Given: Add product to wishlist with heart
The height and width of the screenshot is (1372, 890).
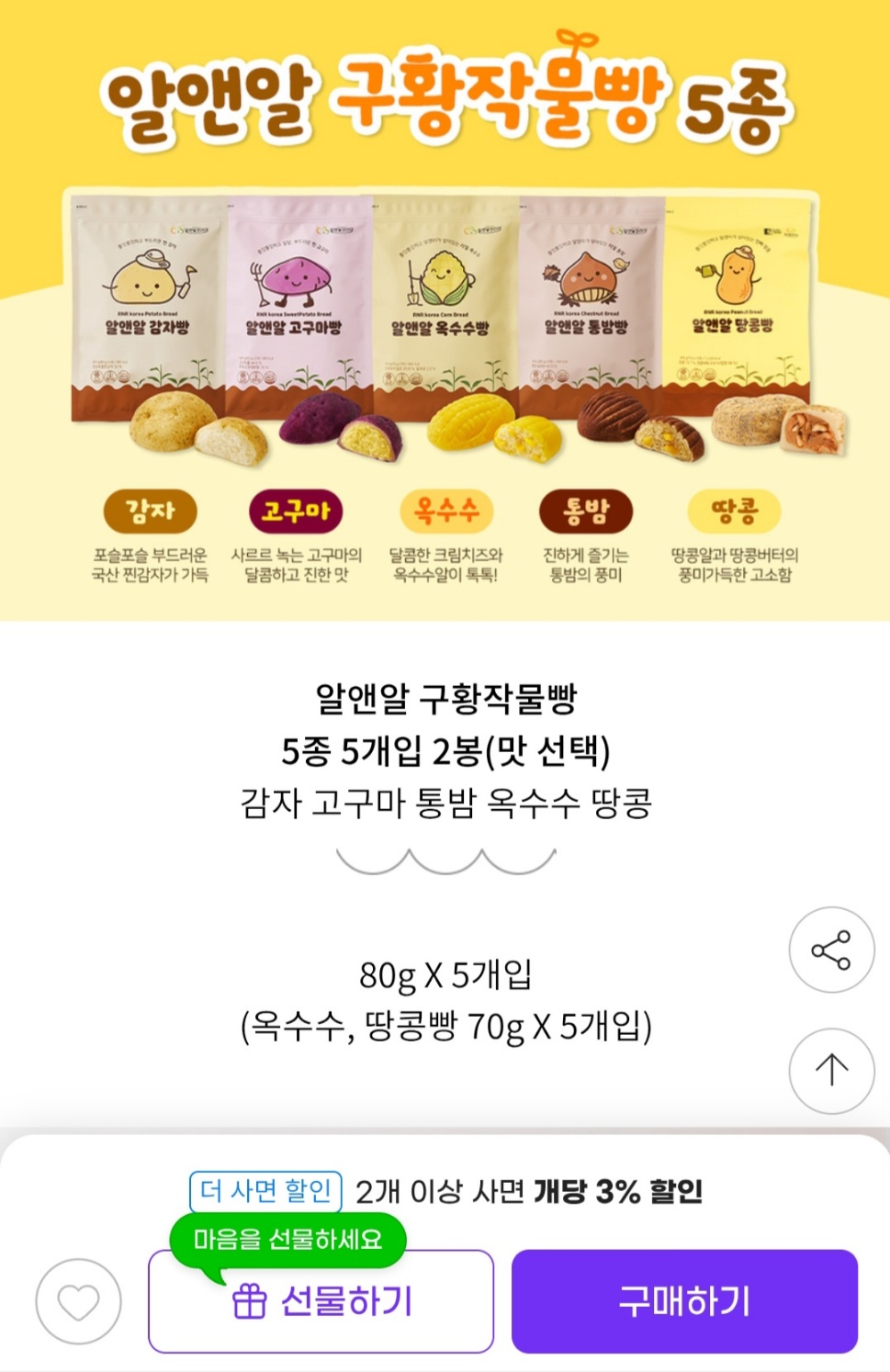Looking at the screenshot, I should 78,1301.
